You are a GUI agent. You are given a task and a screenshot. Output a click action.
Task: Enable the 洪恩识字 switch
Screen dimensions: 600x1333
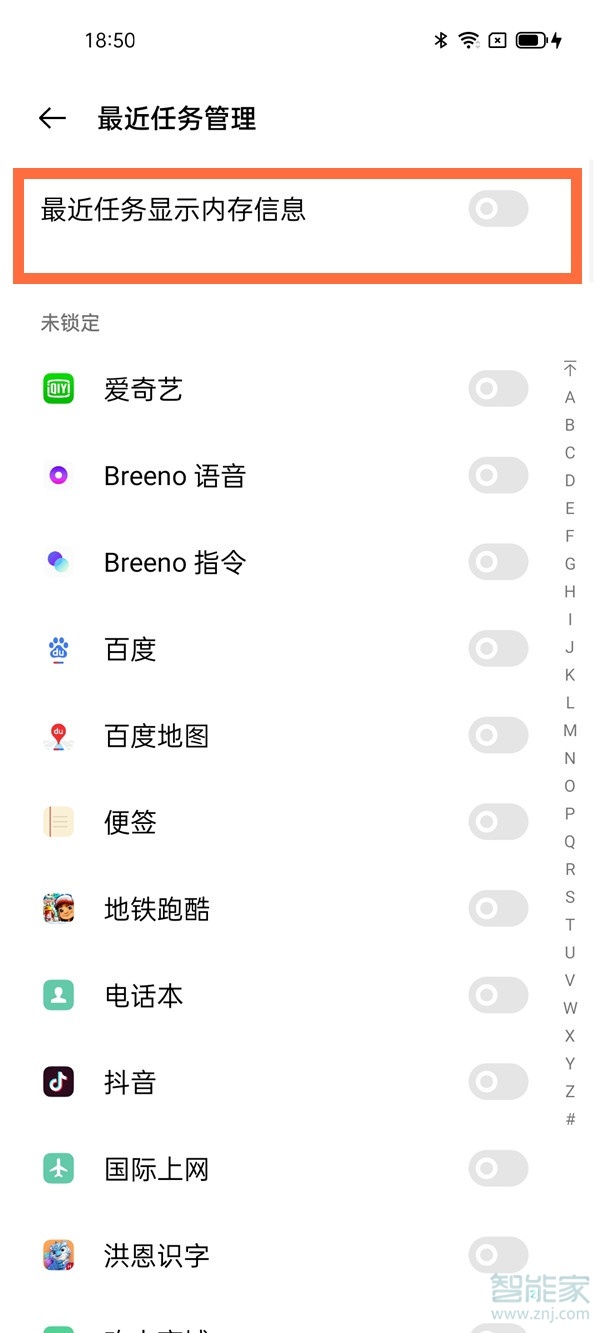pyautogui.click(x=497, y=1255)
